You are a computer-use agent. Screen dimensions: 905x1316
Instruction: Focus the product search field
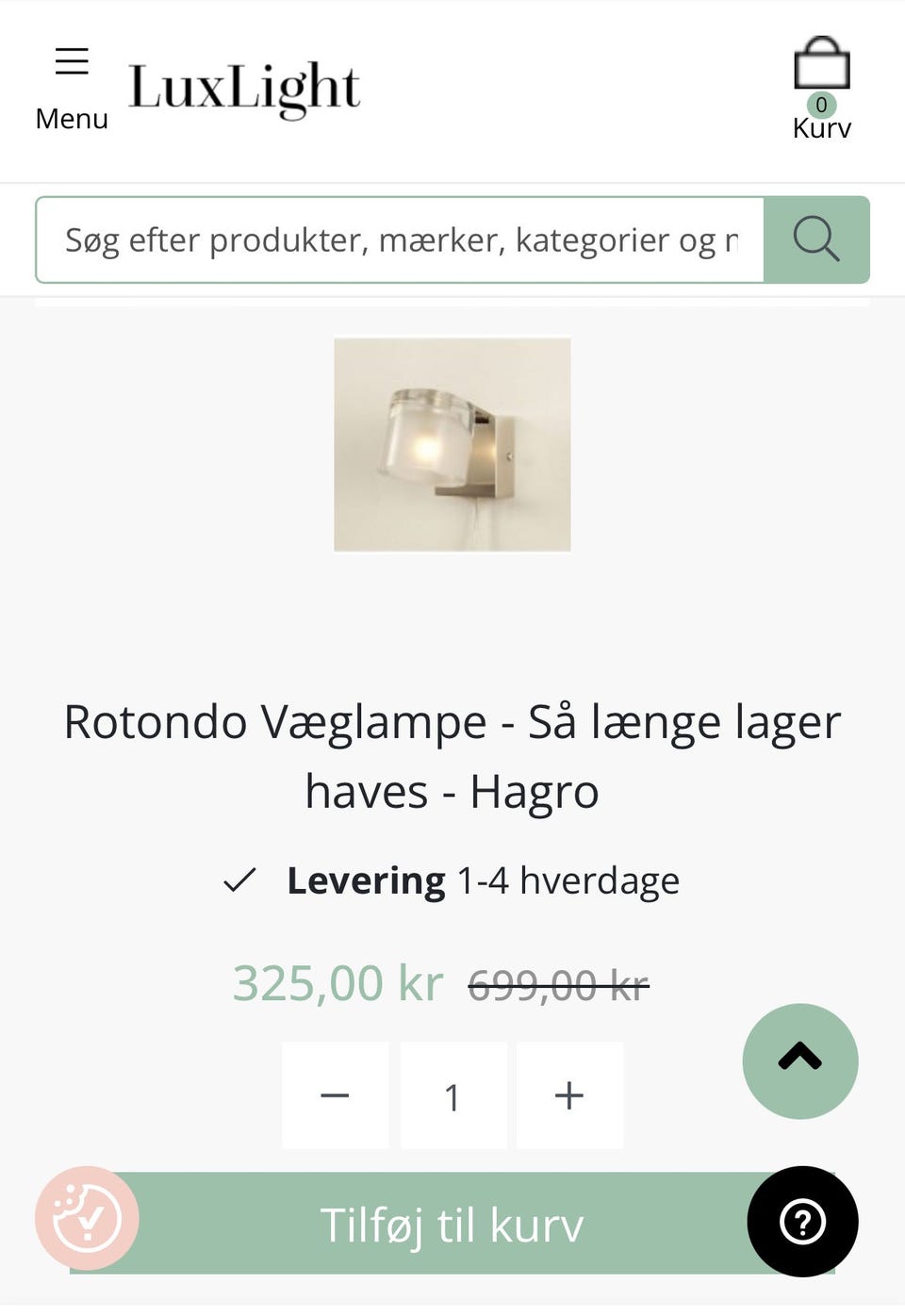tap(400, 240)
